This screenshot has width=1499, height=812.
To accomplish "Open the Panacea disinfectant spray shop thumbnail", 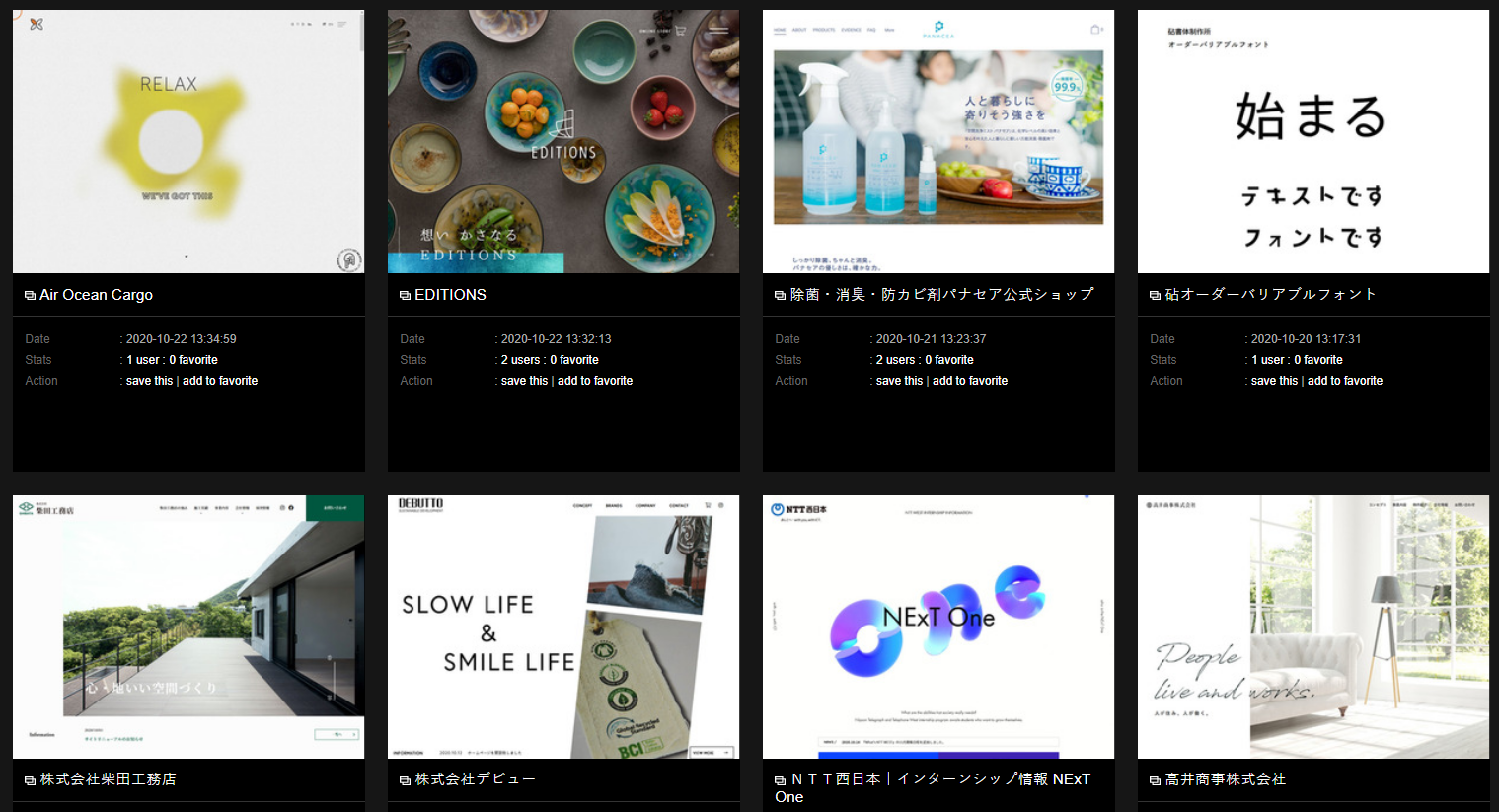I will tap(938, 142).
